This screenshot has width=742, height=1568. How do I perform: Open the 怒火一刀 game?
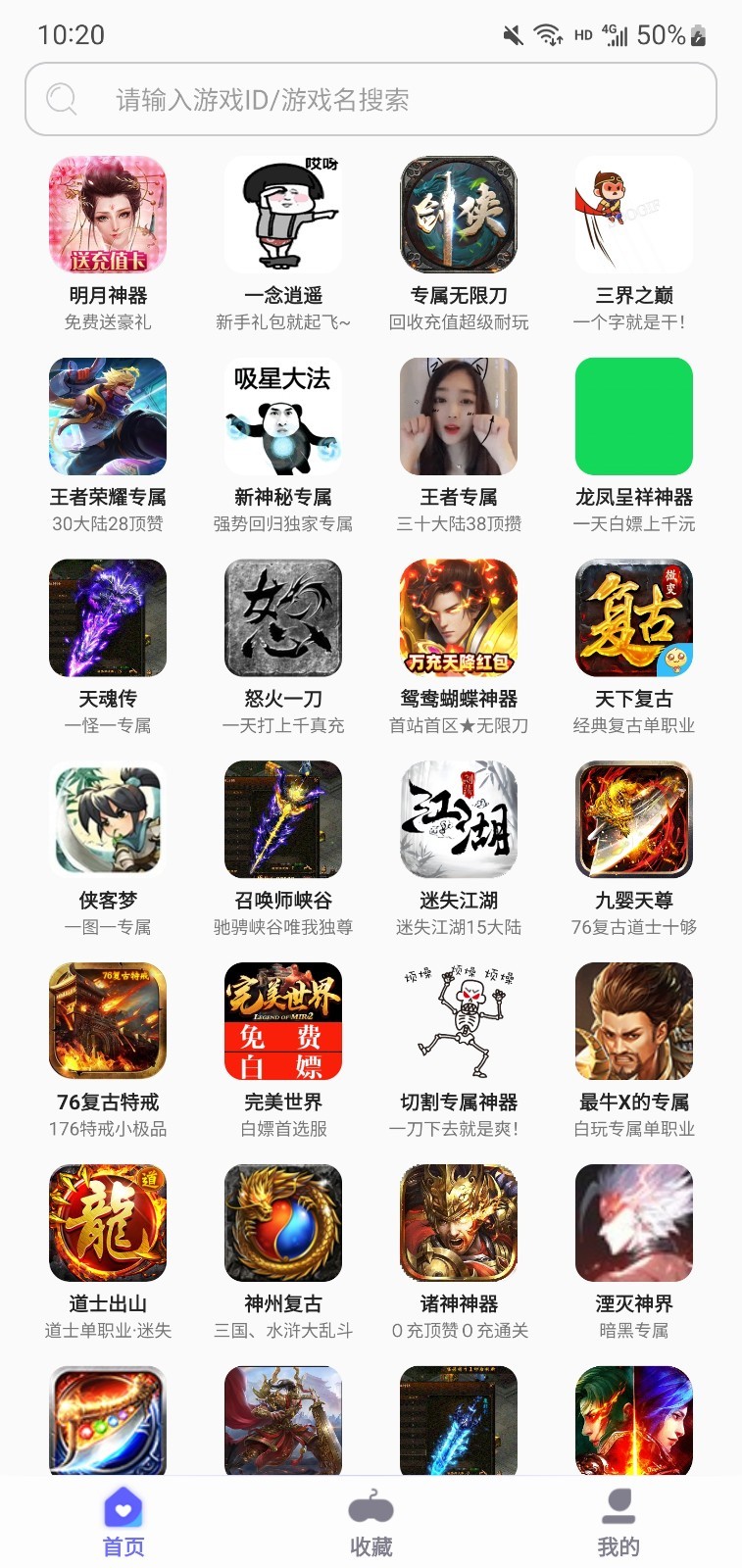pyautogui.click(x=283, y=618)
